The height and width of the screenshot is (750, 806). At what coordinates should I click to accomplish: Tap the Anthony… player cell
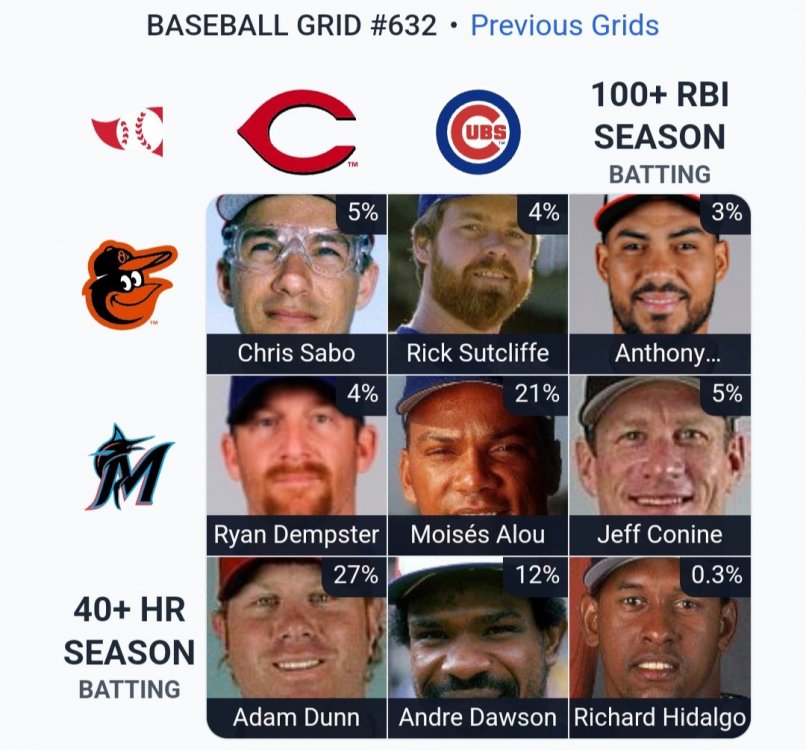pos(659,283)
